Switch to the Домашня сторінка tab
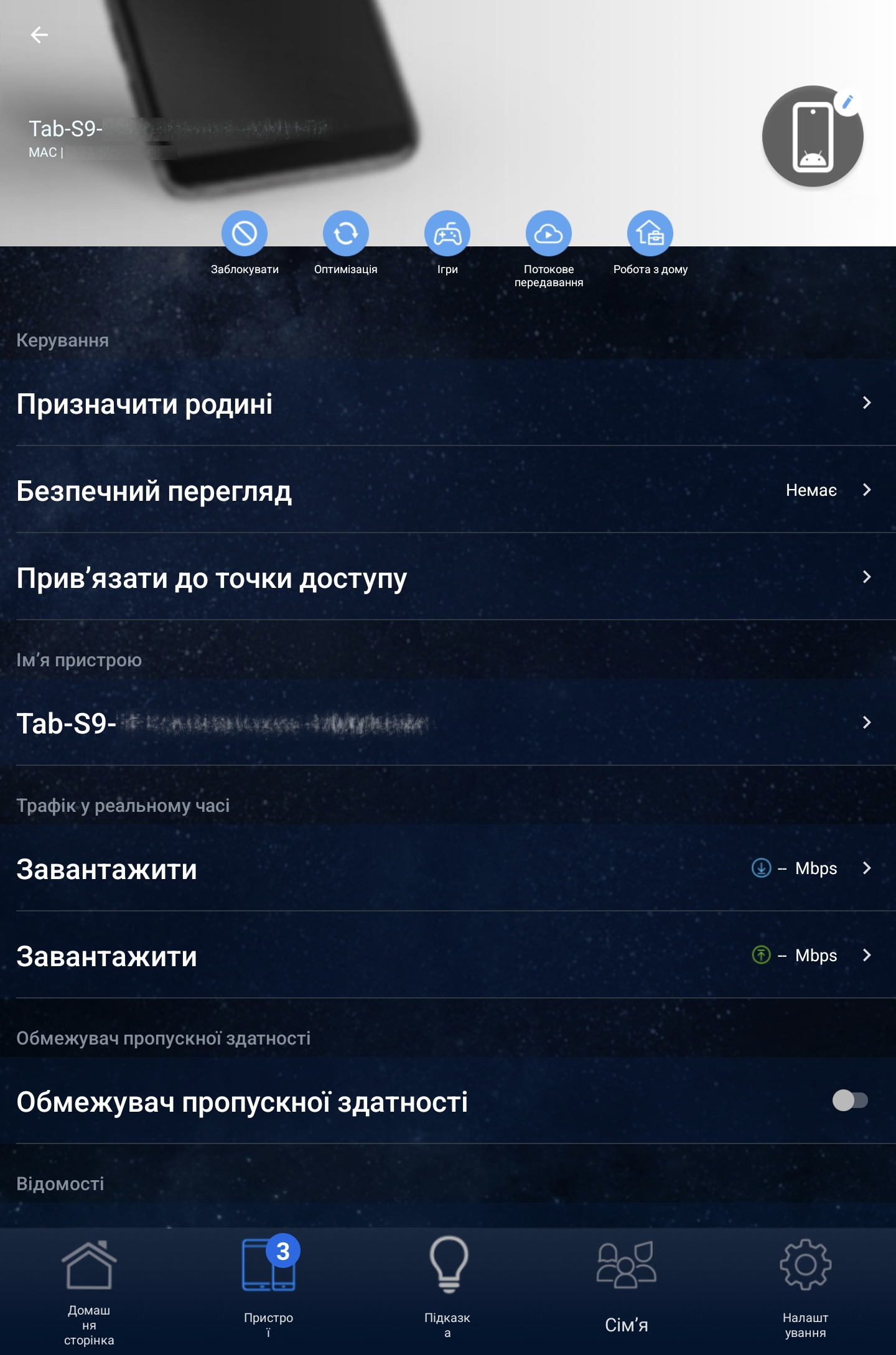This screenshot has width=896, height=1355. pyautogui.click(x=89, y=1290)
